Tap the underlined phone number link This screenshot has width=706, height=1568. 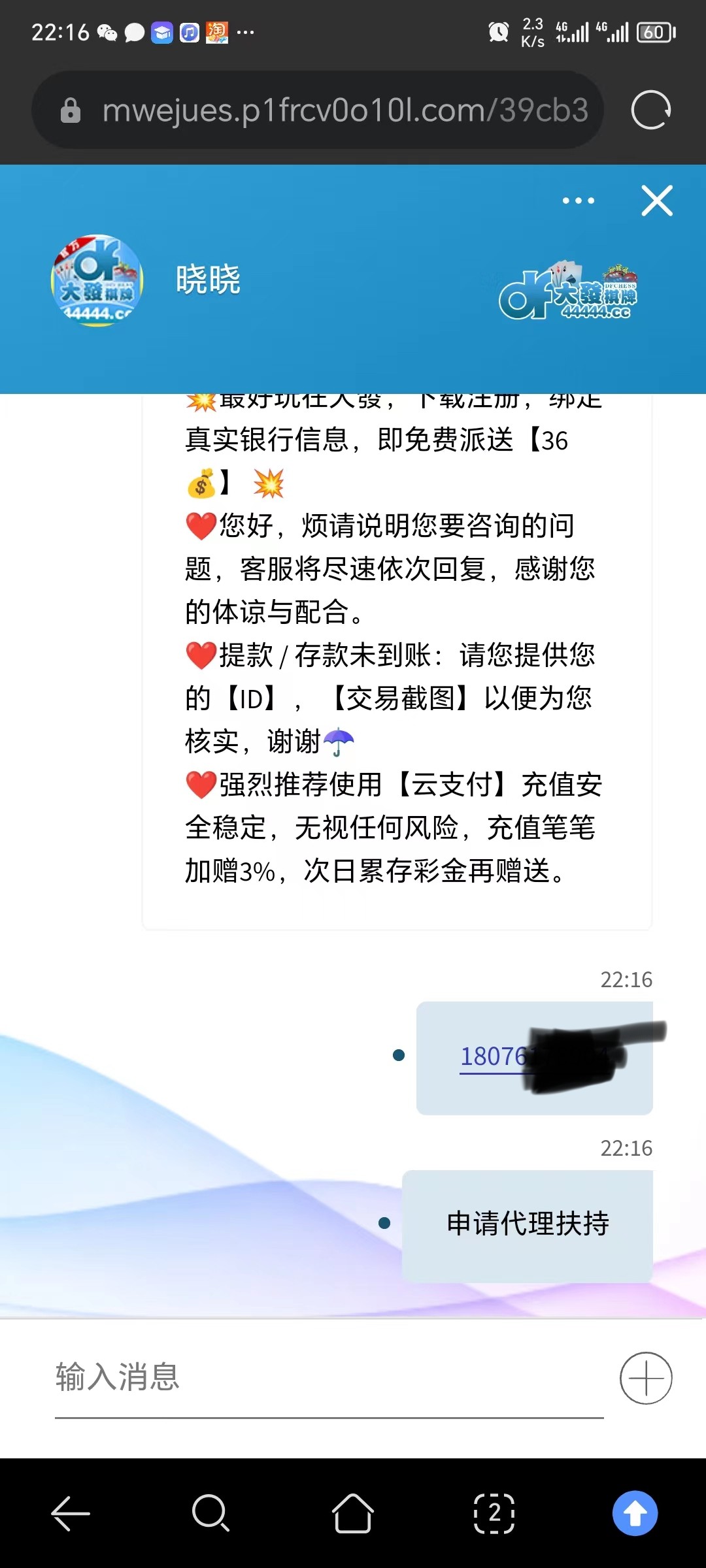(494, 1056)
